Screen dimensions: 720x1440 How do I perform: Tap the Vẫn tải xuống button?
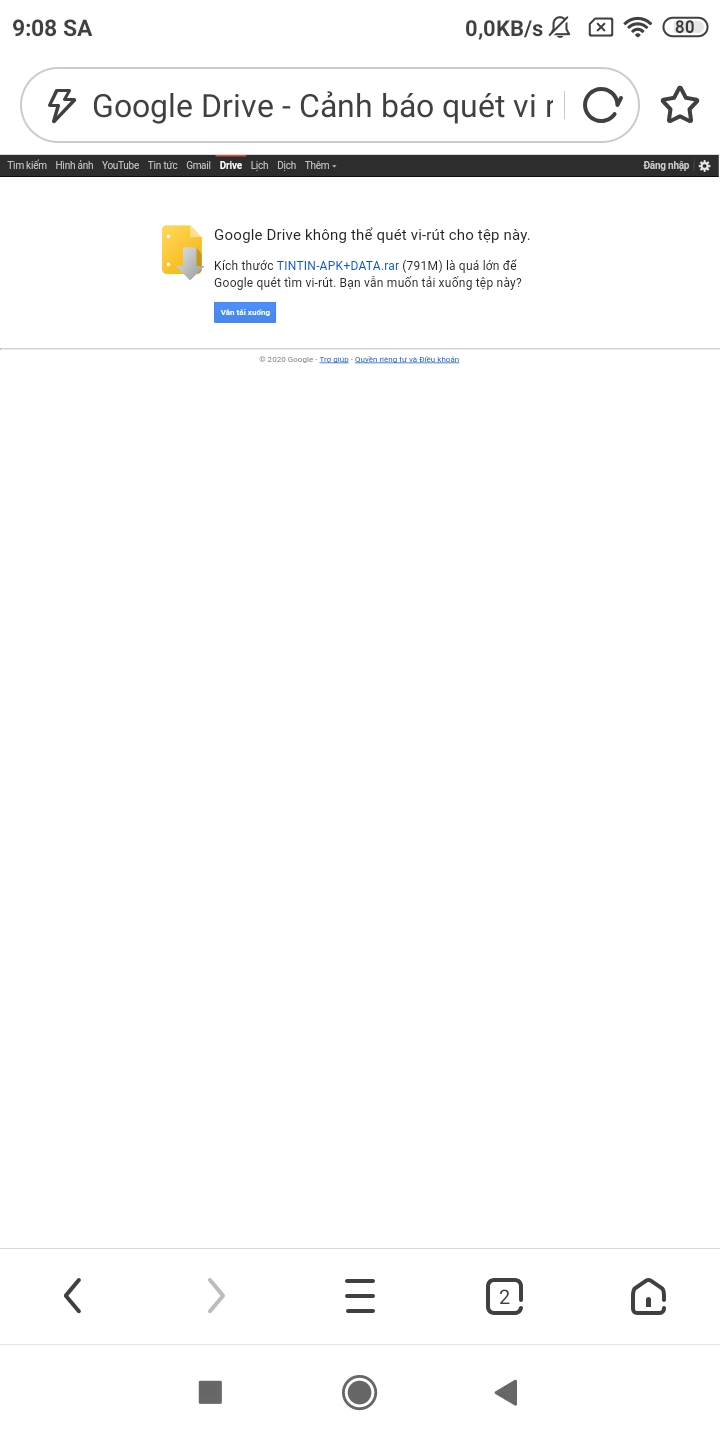(245, 312)
